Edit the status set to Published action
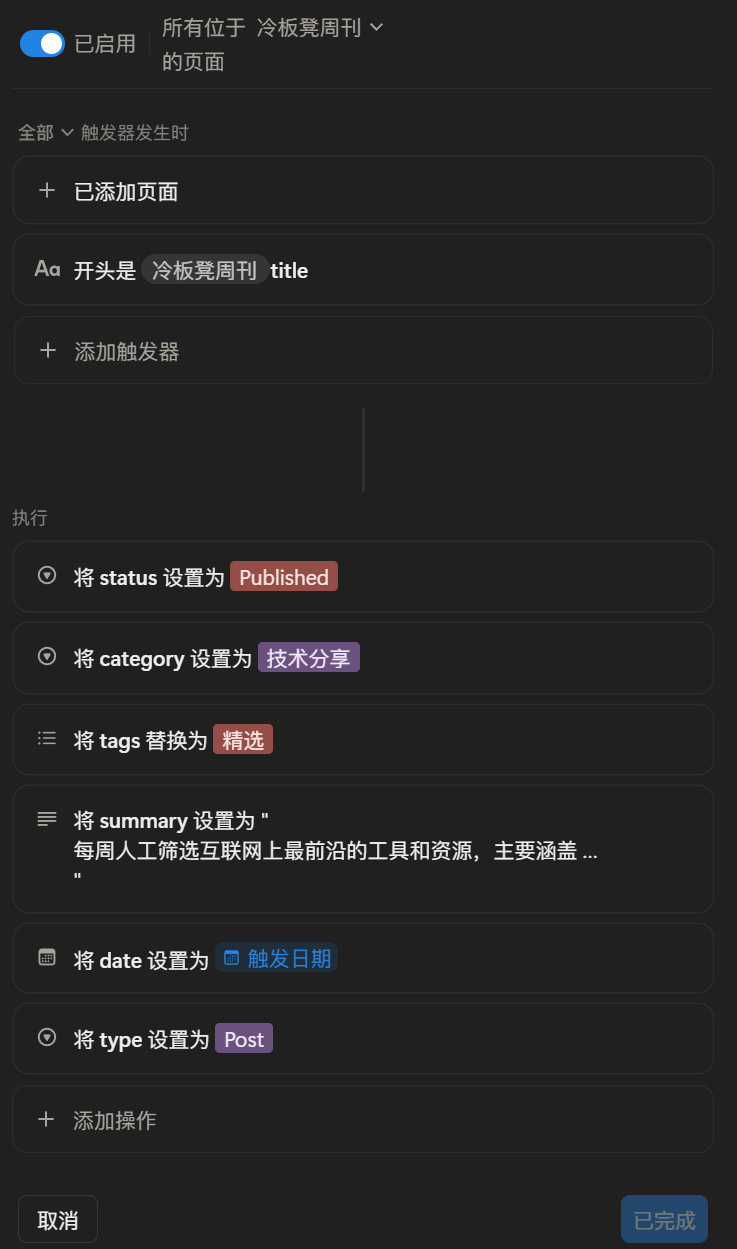 tap(363, 577)
